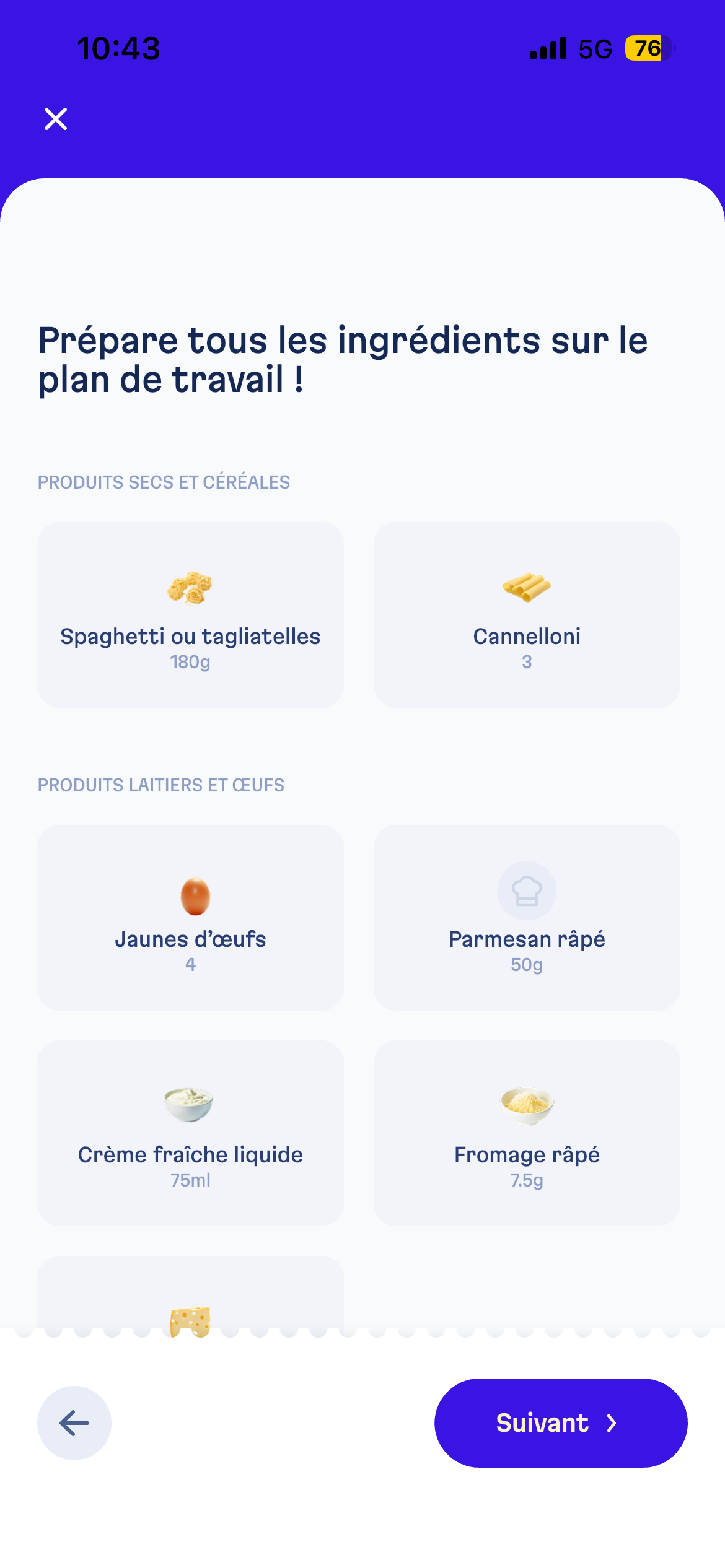This screenshot has height=1568, width=725.
Task: Tap the Fromage râpé card
Action: tap(526, 1133)
